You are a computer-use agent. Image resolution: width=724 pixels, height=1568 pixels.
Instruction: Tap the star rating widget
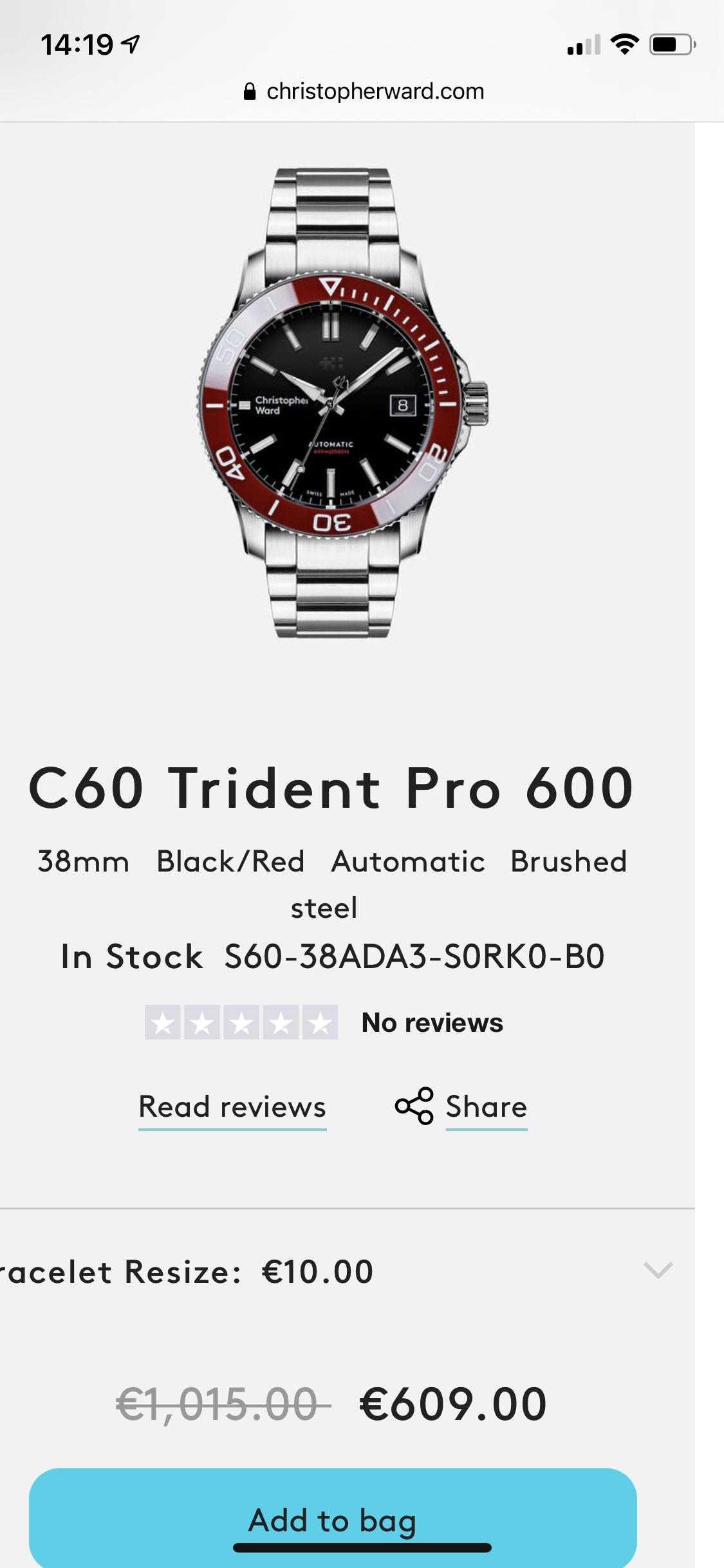241,1022
